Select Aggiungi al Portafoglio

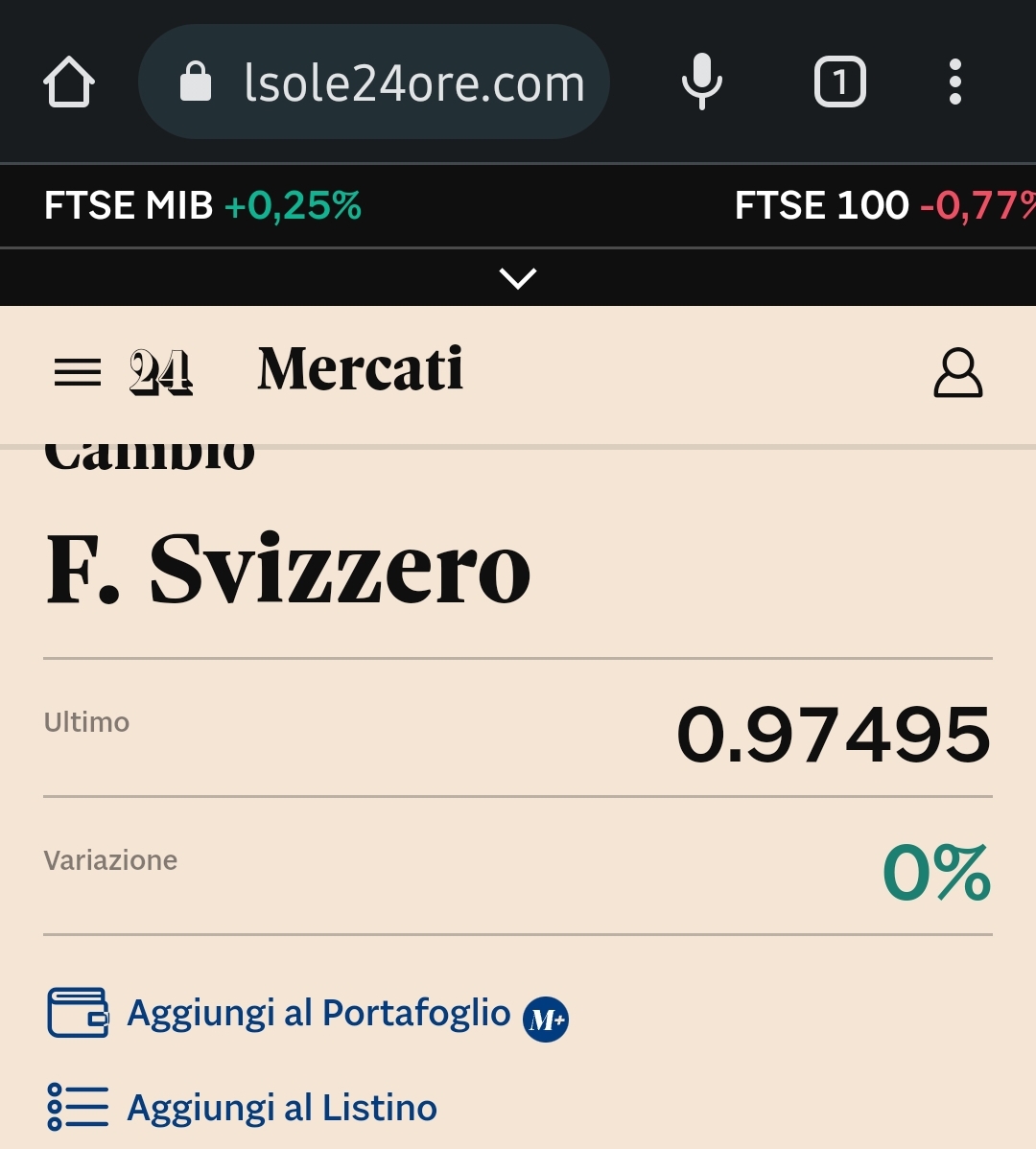(318, 1014)
